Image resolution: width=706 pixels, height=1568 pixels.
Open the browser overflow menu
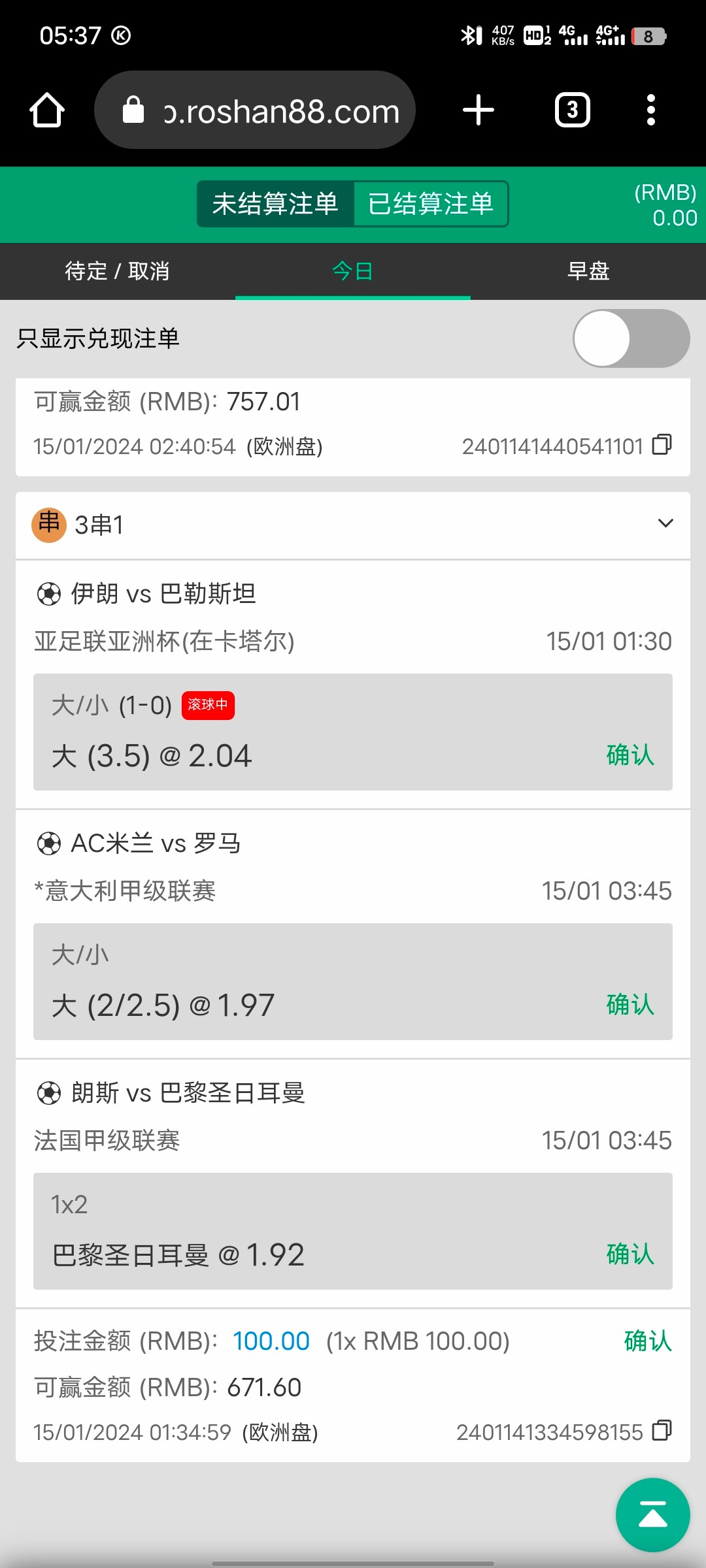tap(650, 110)
